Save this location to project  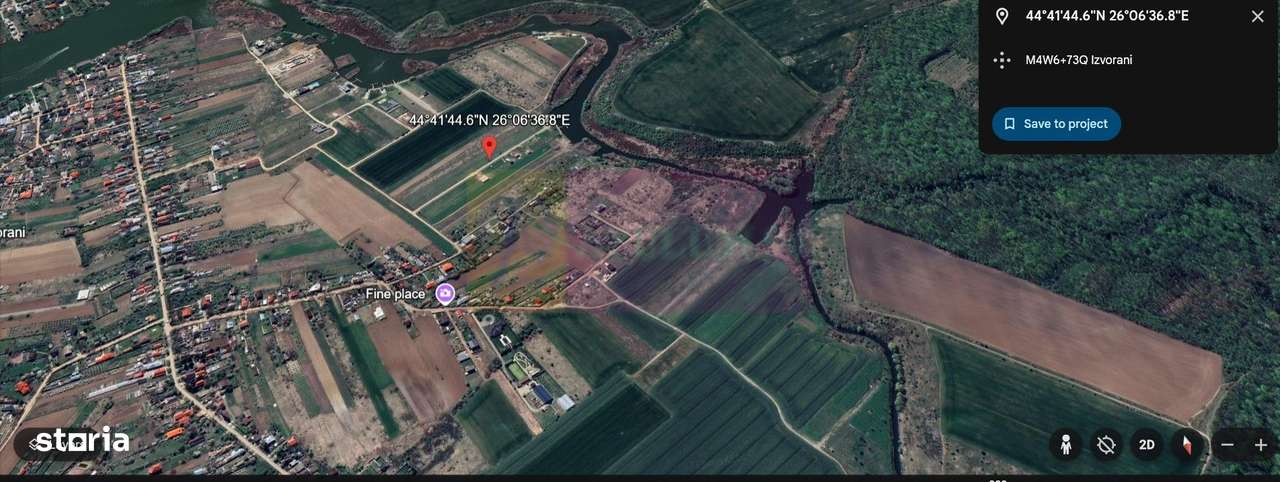[1056, 124]
